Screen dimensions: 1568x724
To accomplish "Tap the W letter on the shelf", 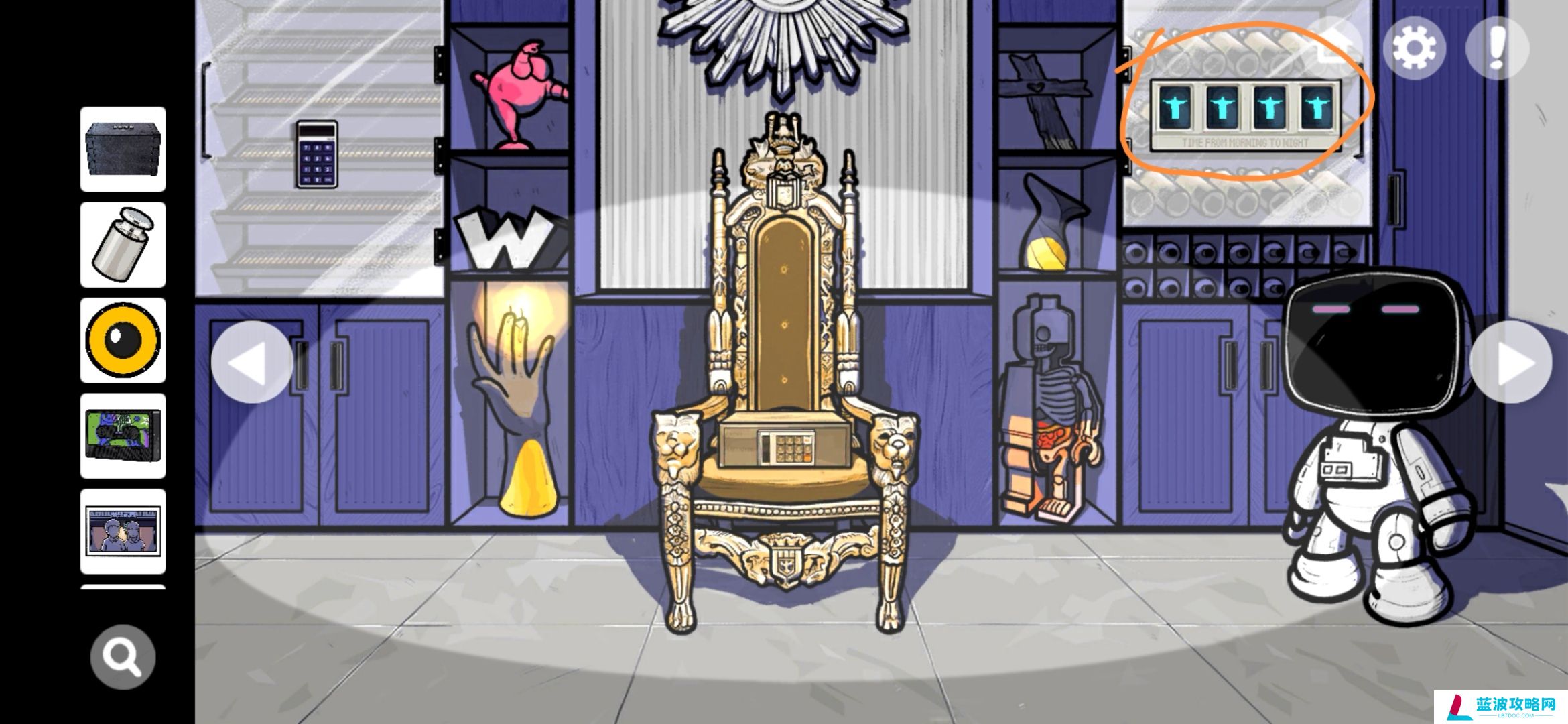I will click(x=505, y=238).
